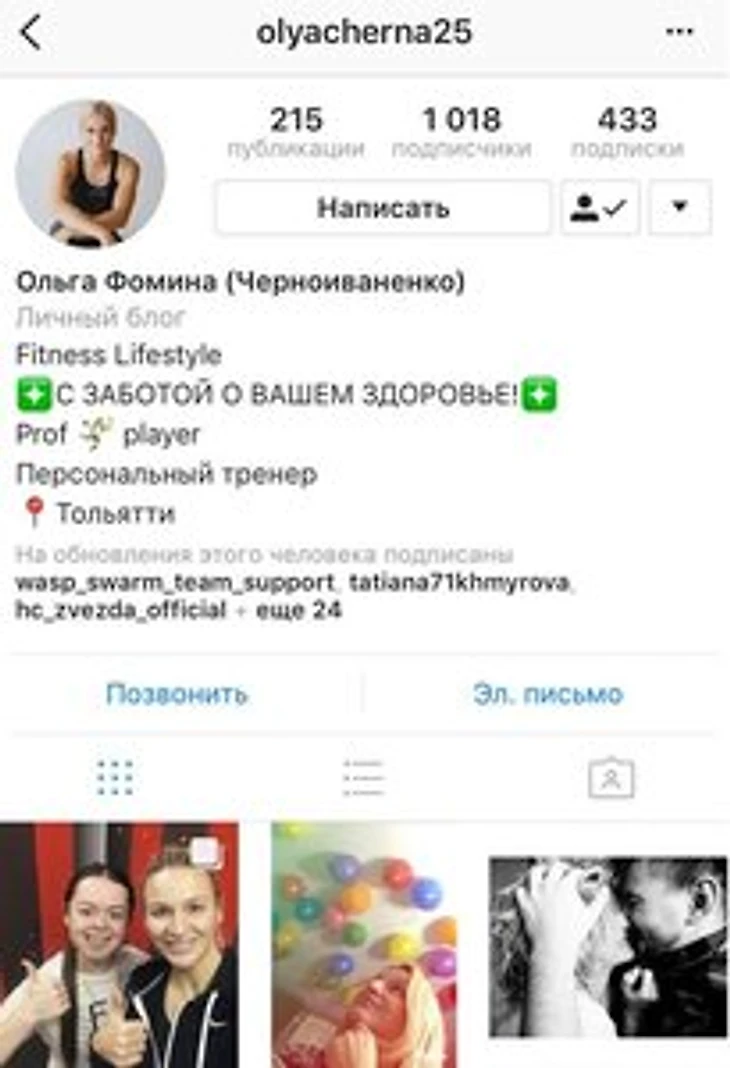This screenshot has width=730, height=1068.
Task: Open the three-dot overflow menu
Action: 679,33
